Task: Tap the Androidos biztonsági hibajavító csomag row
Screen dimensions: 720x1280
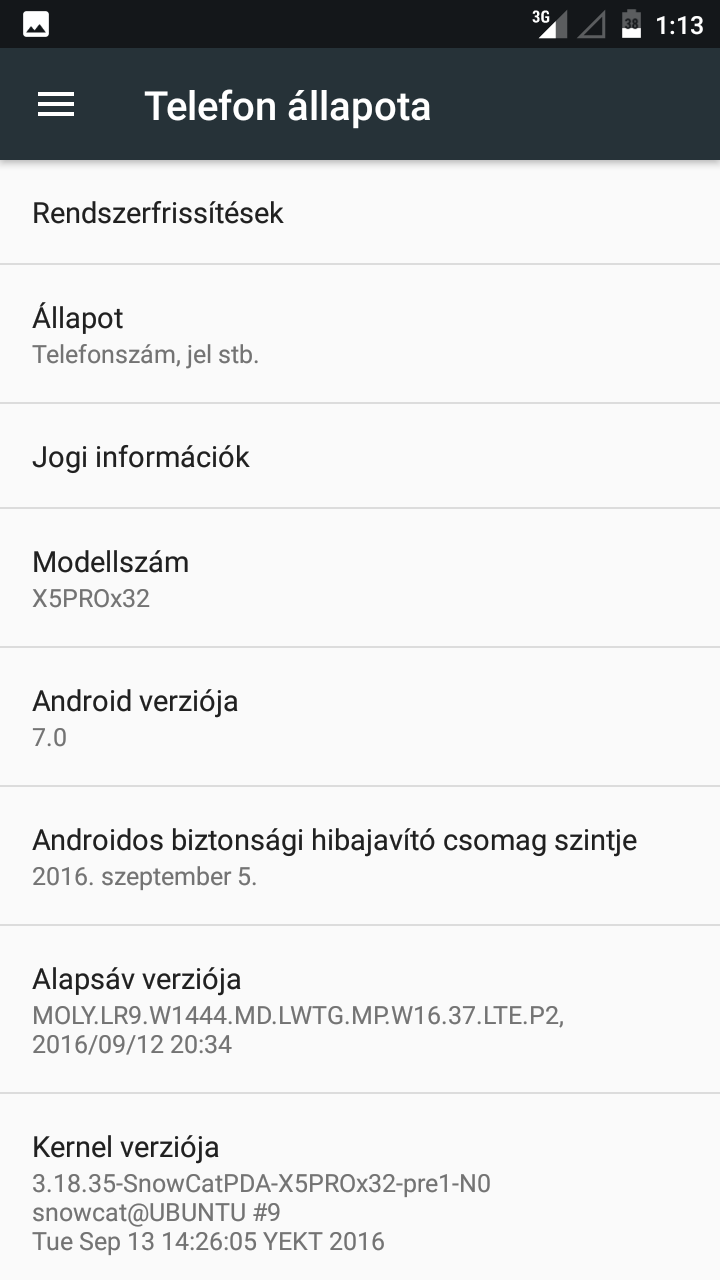Action: tap(360, 856)
